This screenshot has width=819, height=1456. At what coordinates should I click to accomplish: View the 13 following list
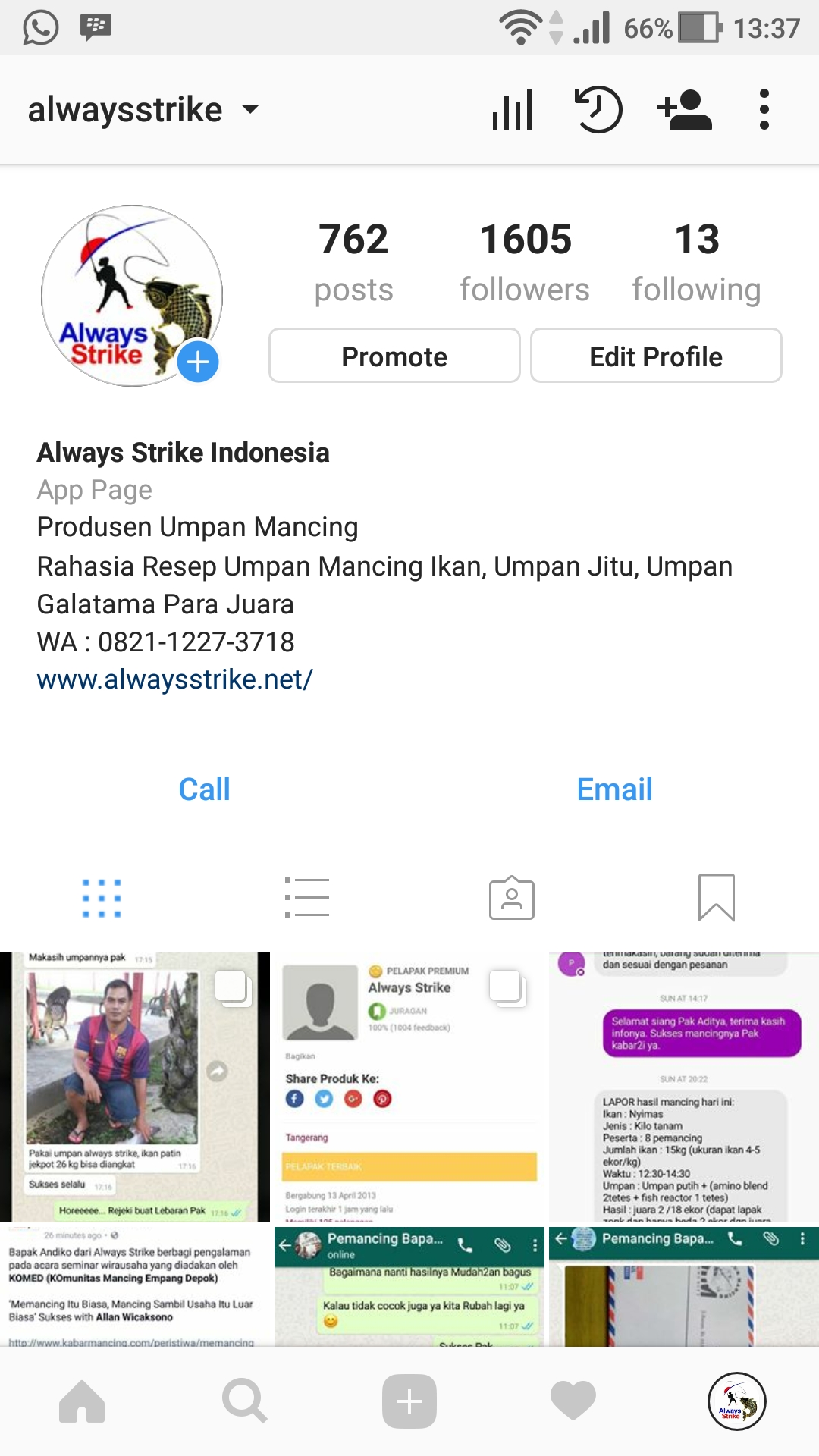pyautogui.click(x=696, y=262)
